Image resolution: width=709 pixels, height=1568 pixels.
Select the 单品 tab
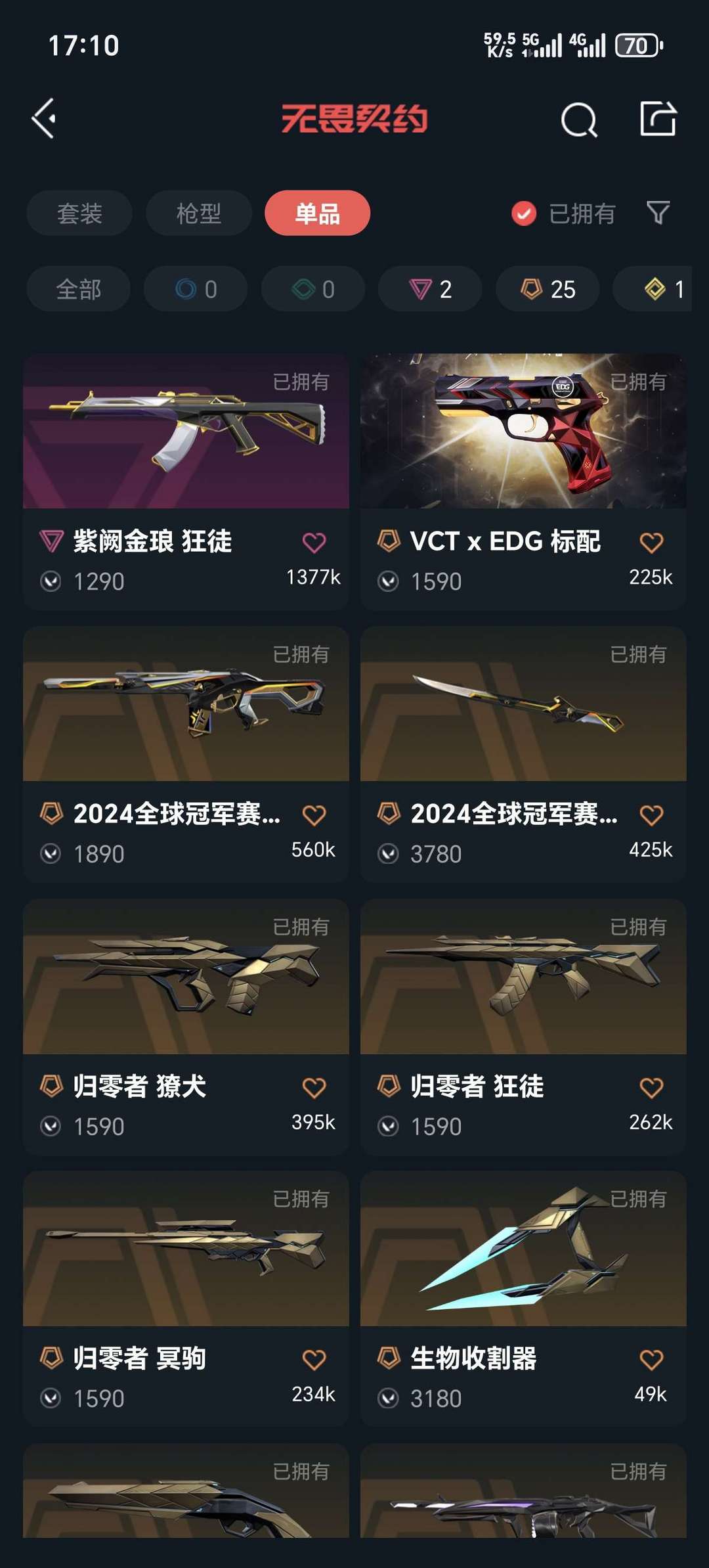(x=316, y=213)
